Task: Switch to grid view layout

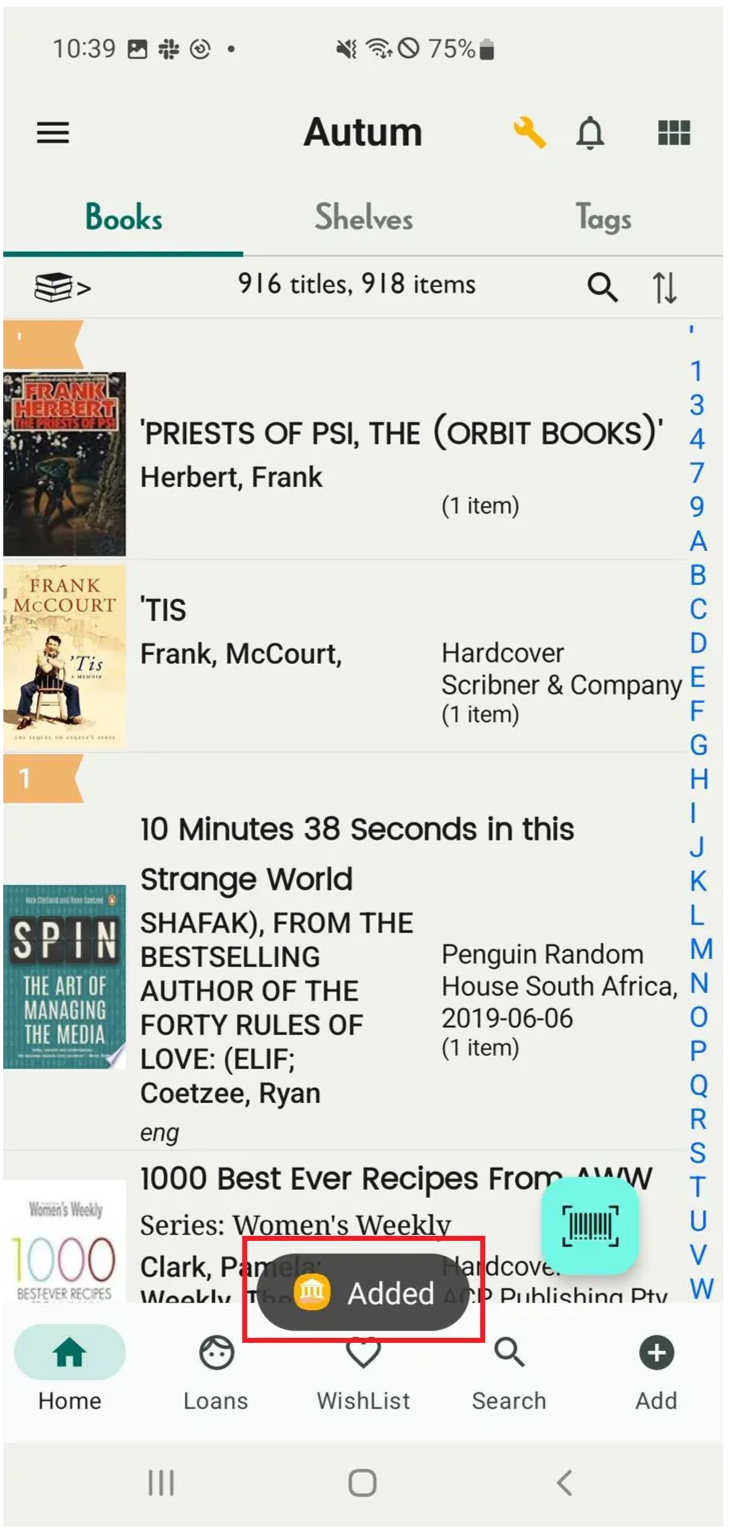Action: click(674, 132)
